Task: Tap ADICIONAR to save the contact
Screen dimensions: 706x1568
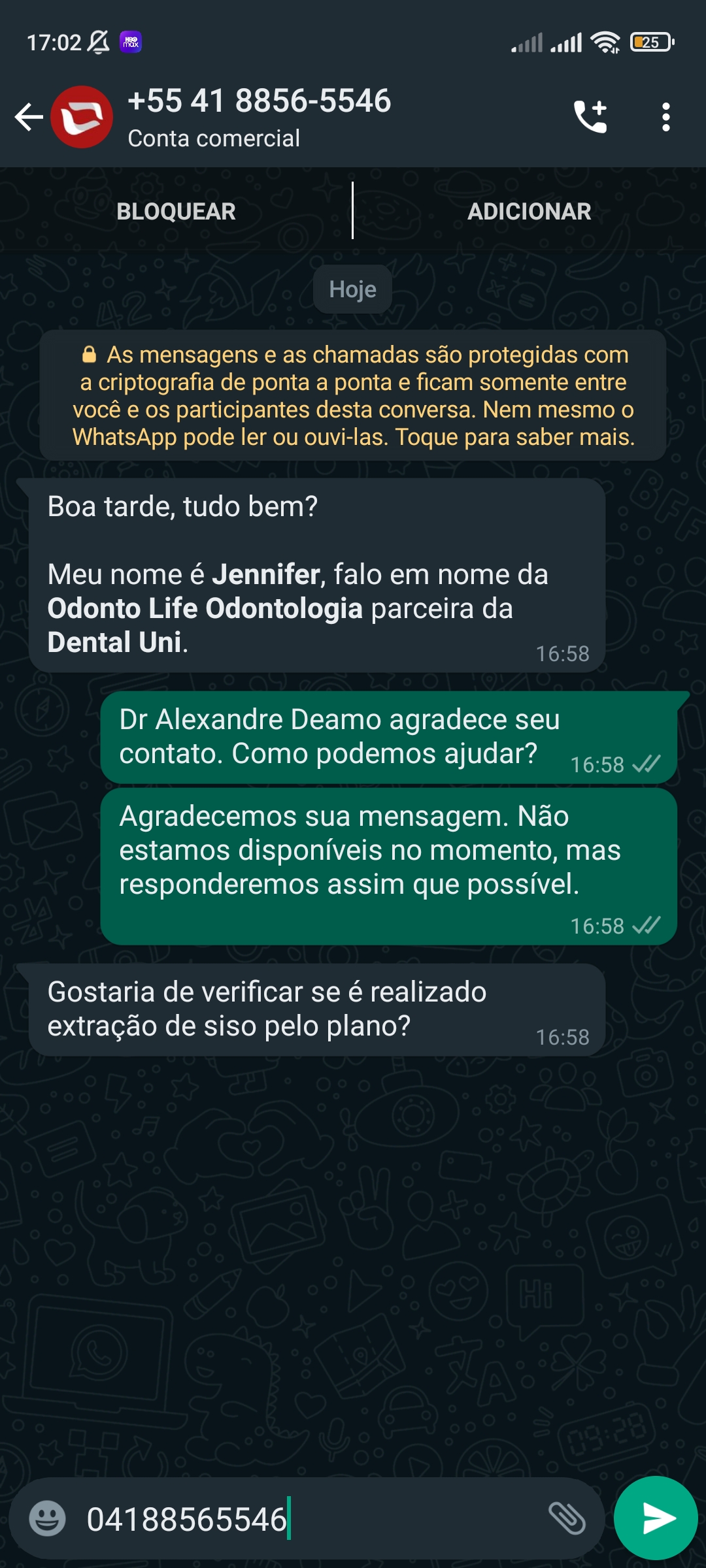Action: [529, 212]
